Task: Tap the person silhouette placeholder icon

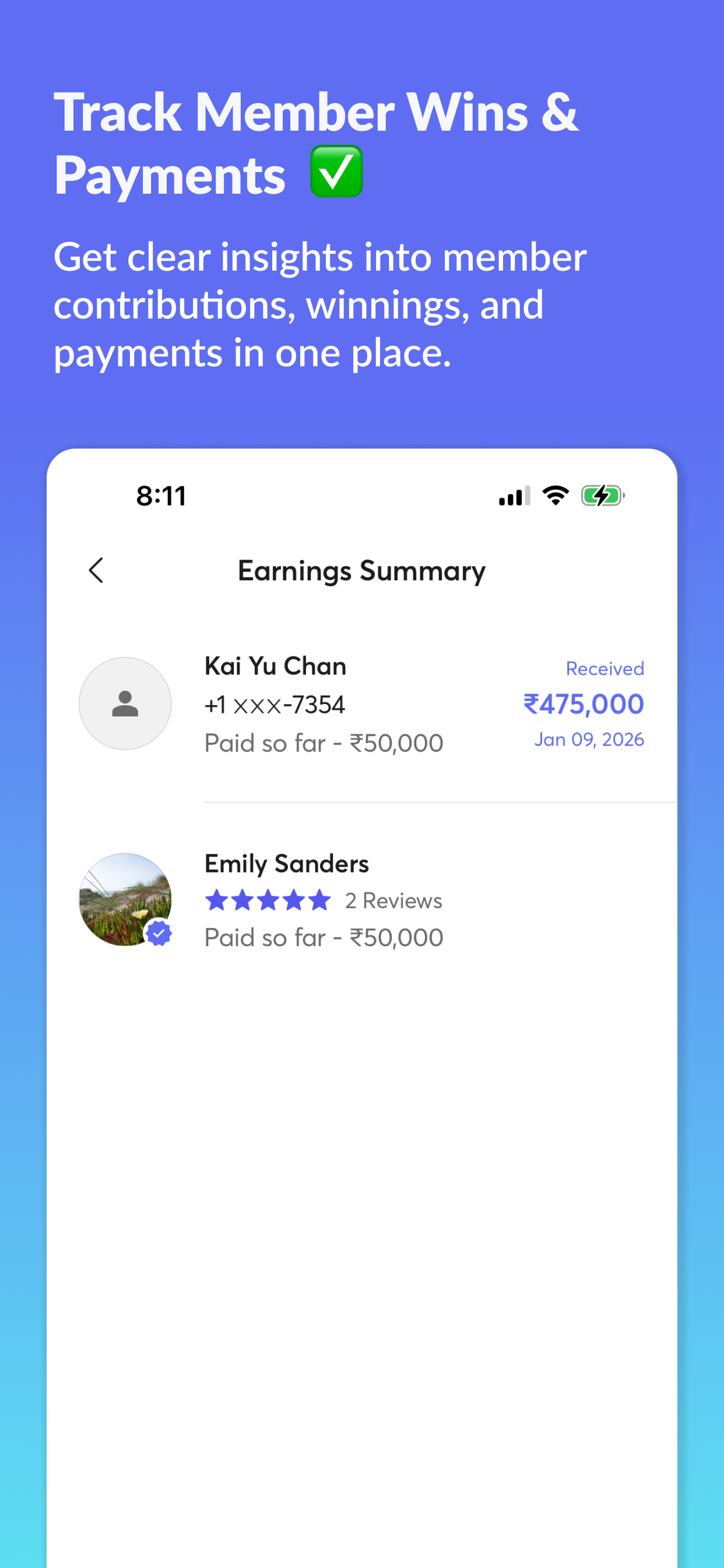Action: 125,703
